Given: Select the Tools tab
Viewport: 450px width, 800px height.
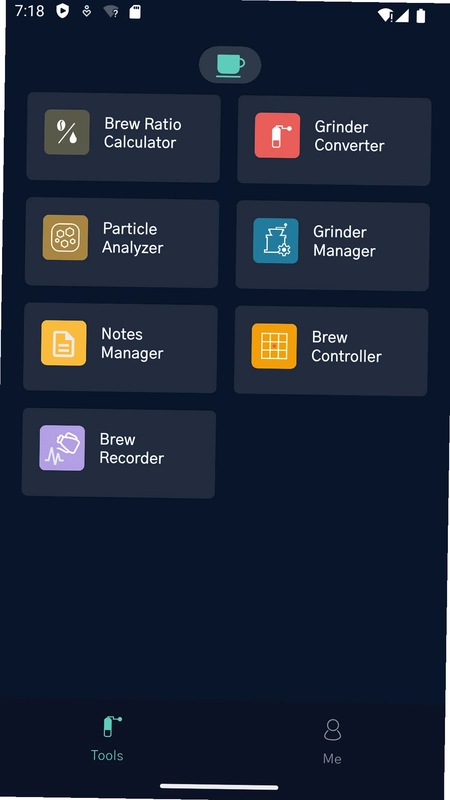Looking at the screenshot, I should [108, 739].
